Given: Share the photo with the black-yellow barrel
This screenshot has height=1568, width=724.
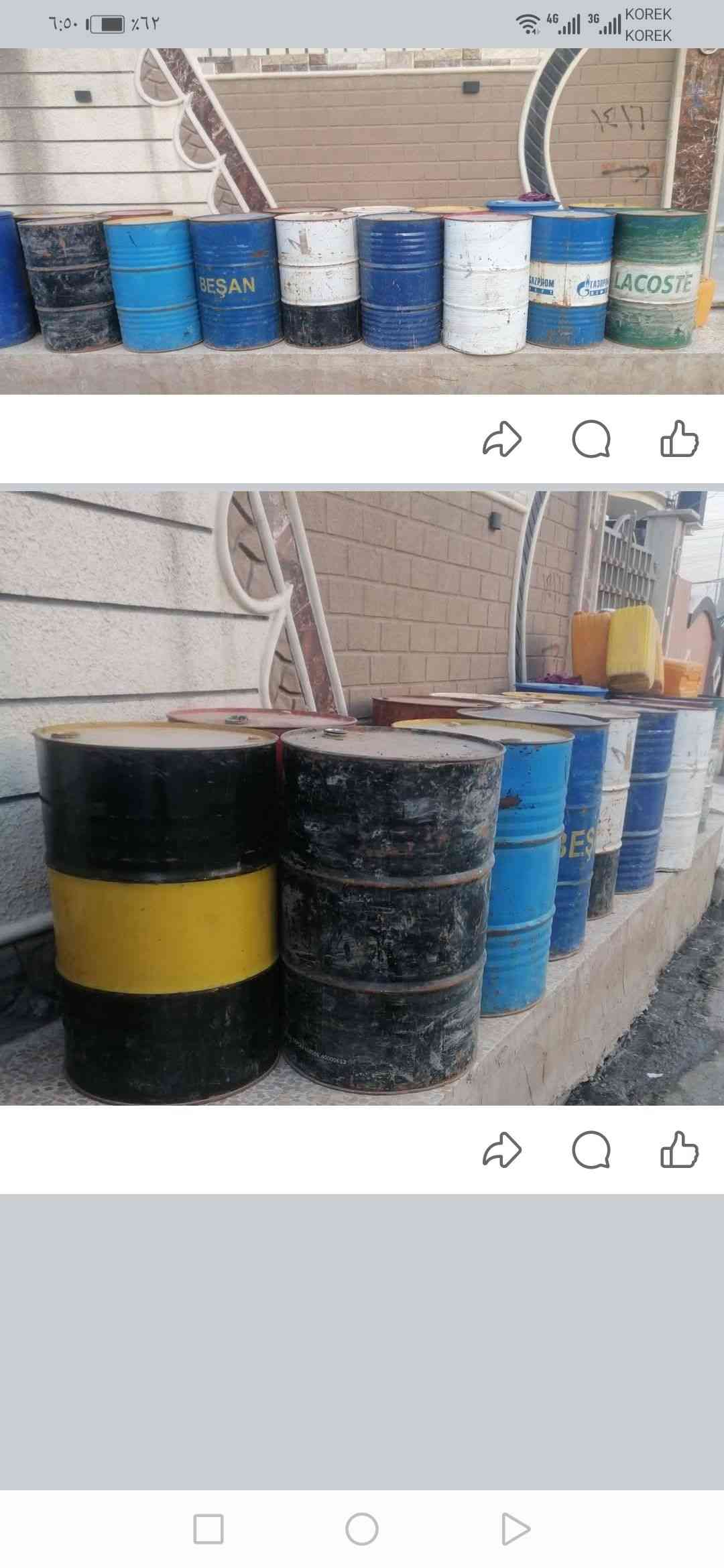Looking at the screenshot, I should 502,1150.
